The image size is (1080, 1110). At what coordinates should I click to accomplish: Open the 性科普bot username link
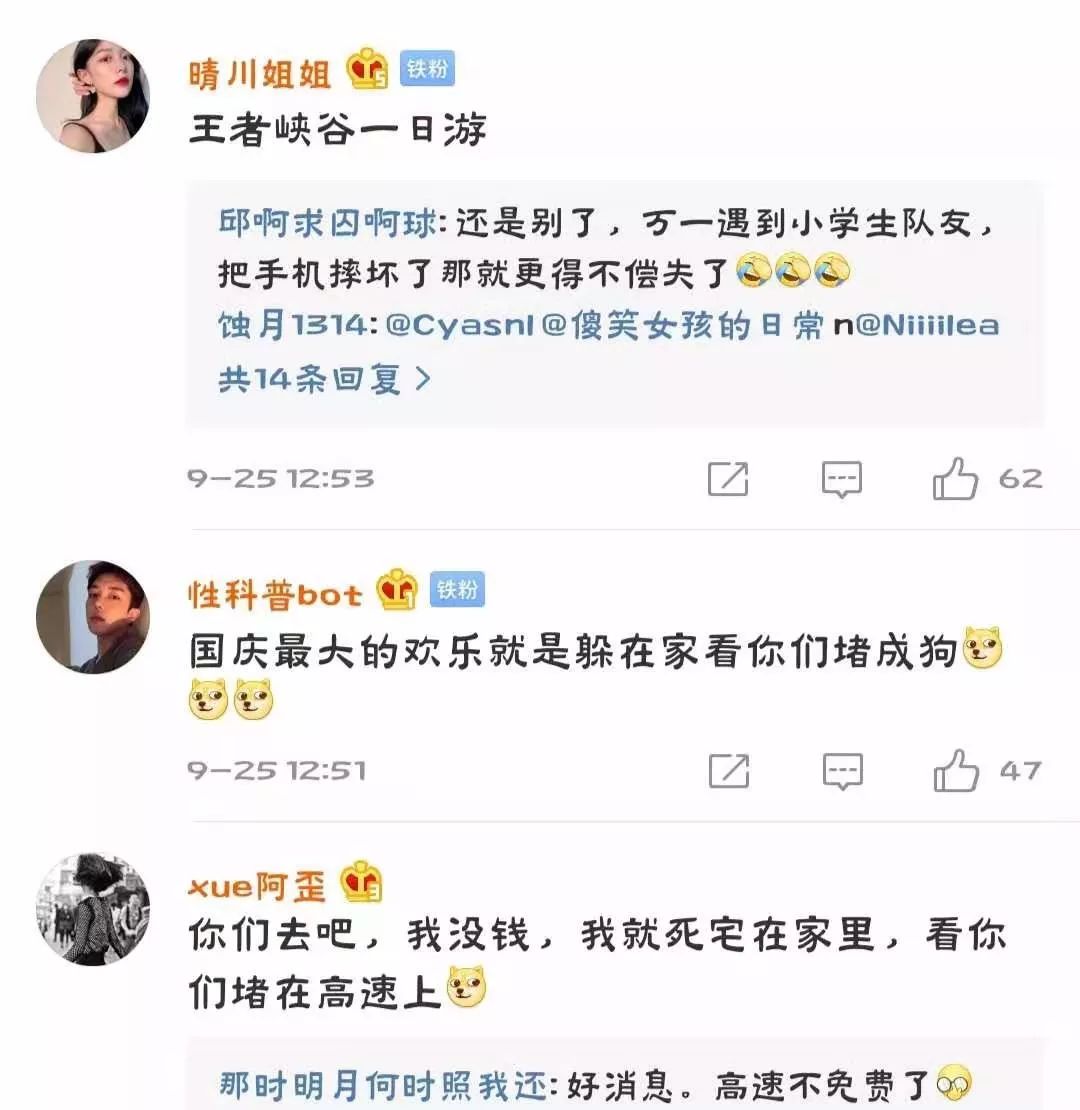coord(275,594)
